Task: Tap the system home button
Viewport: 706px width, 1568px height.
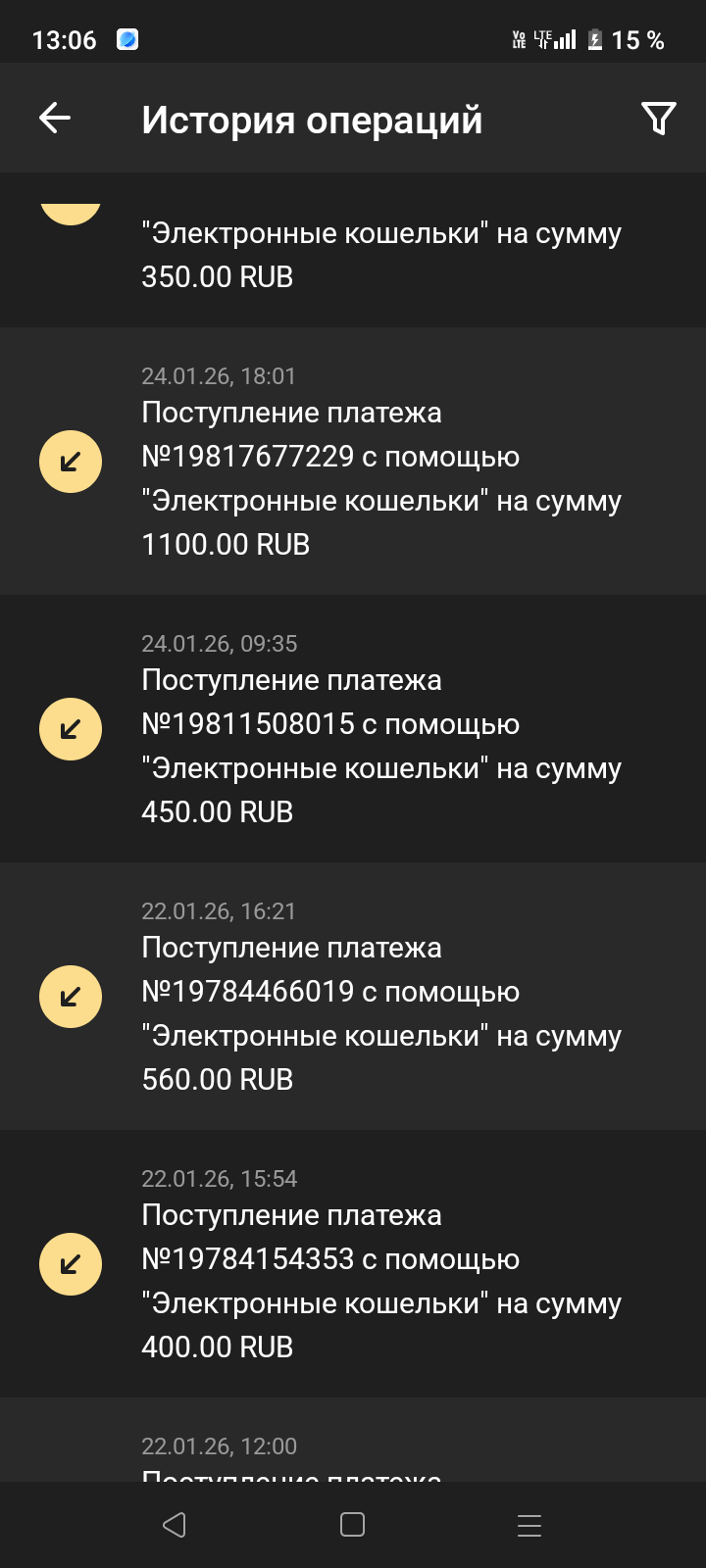Action: point(352,1524)
